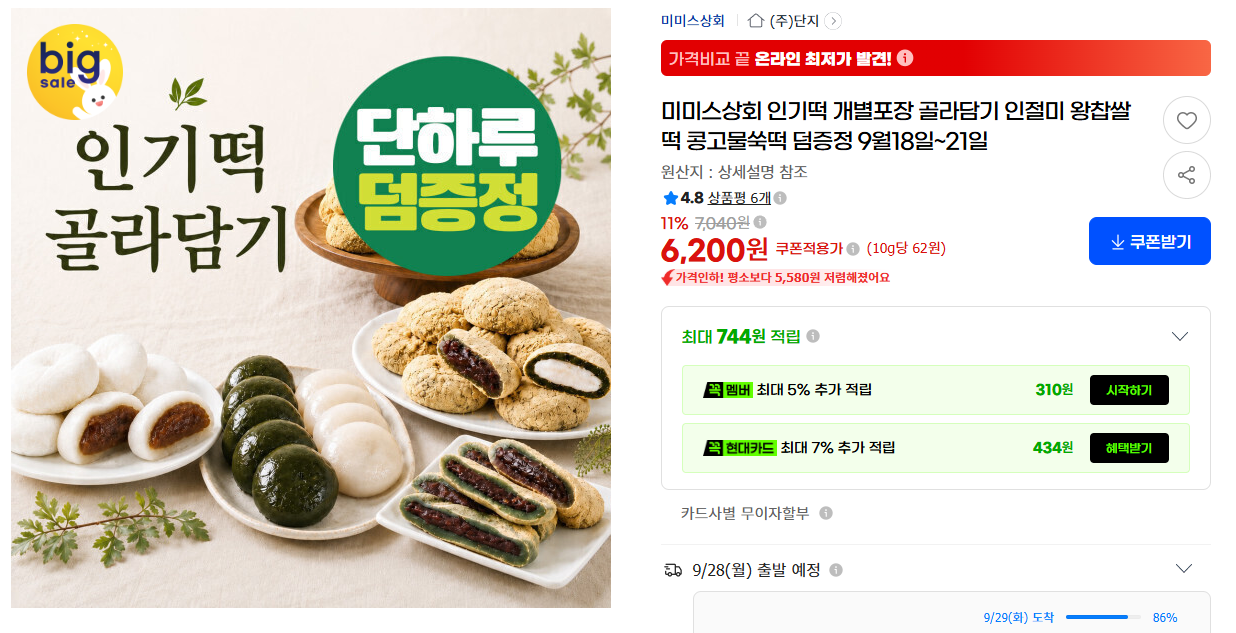Image resolution: width=1236 pixels, height=633 pixels.
Task: Expand the 최대 744원 적립 section
Action: point(1180,336)
